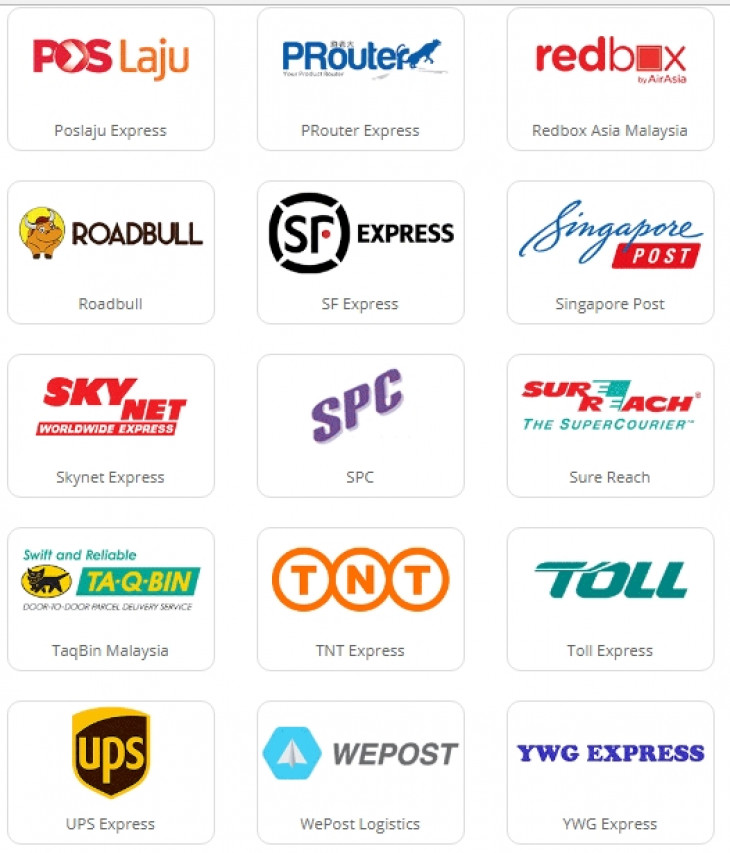Screen dimensions: 730x853
Task: Pick TaqBin Malaysia
Action: 110,598
